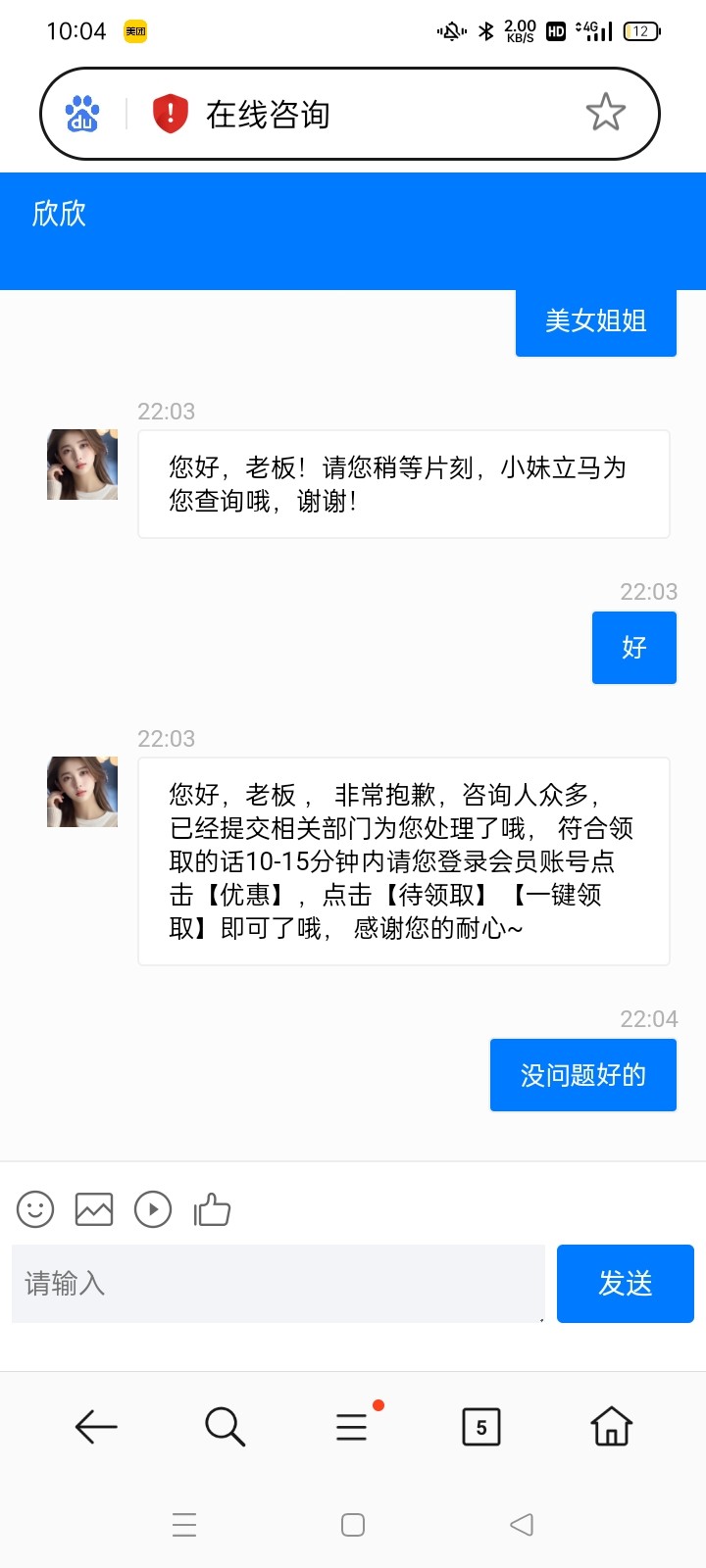Attach a picture to the chat
The height and width of the screenshot is (1568, 706).
pos(94,1209)
